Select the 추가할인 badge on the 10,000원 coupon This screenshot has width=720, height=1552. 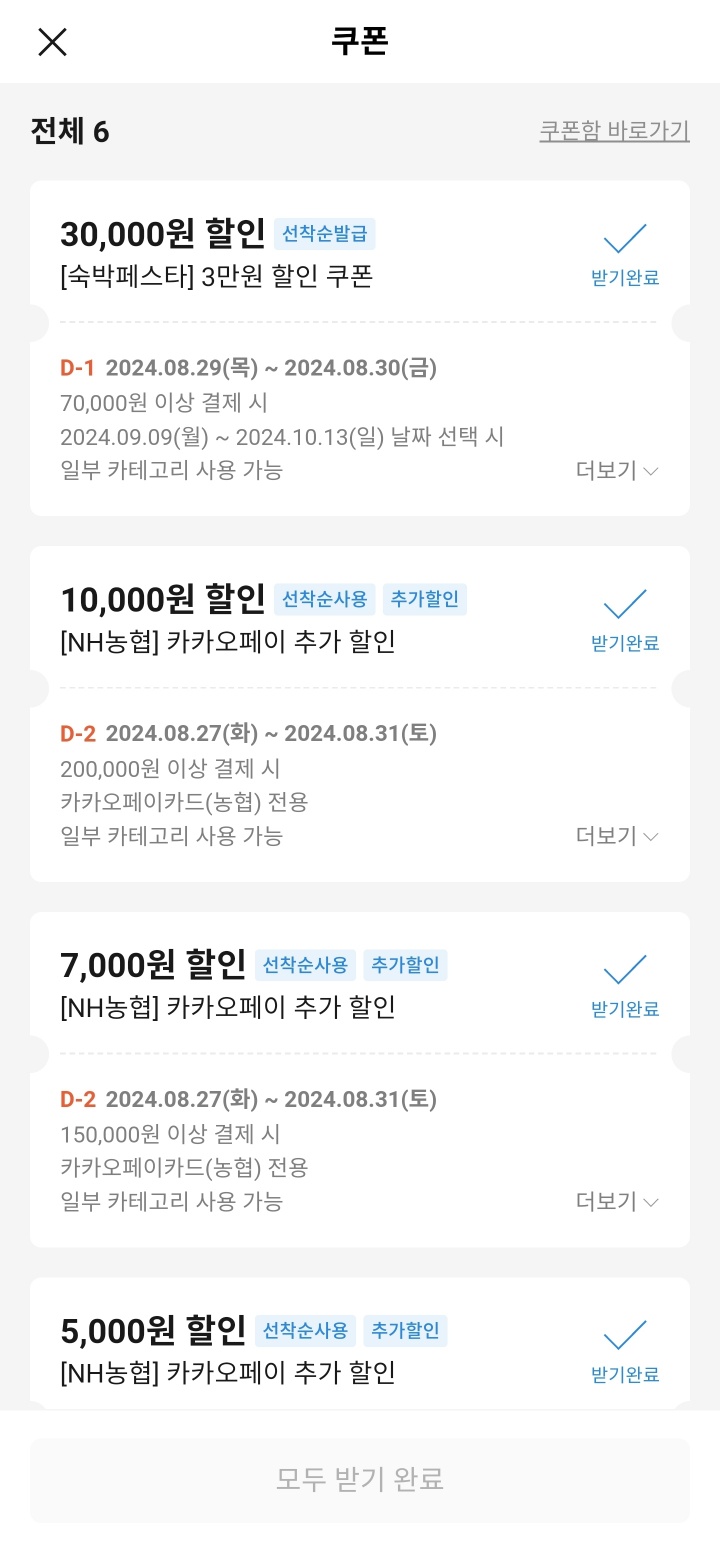425,598
